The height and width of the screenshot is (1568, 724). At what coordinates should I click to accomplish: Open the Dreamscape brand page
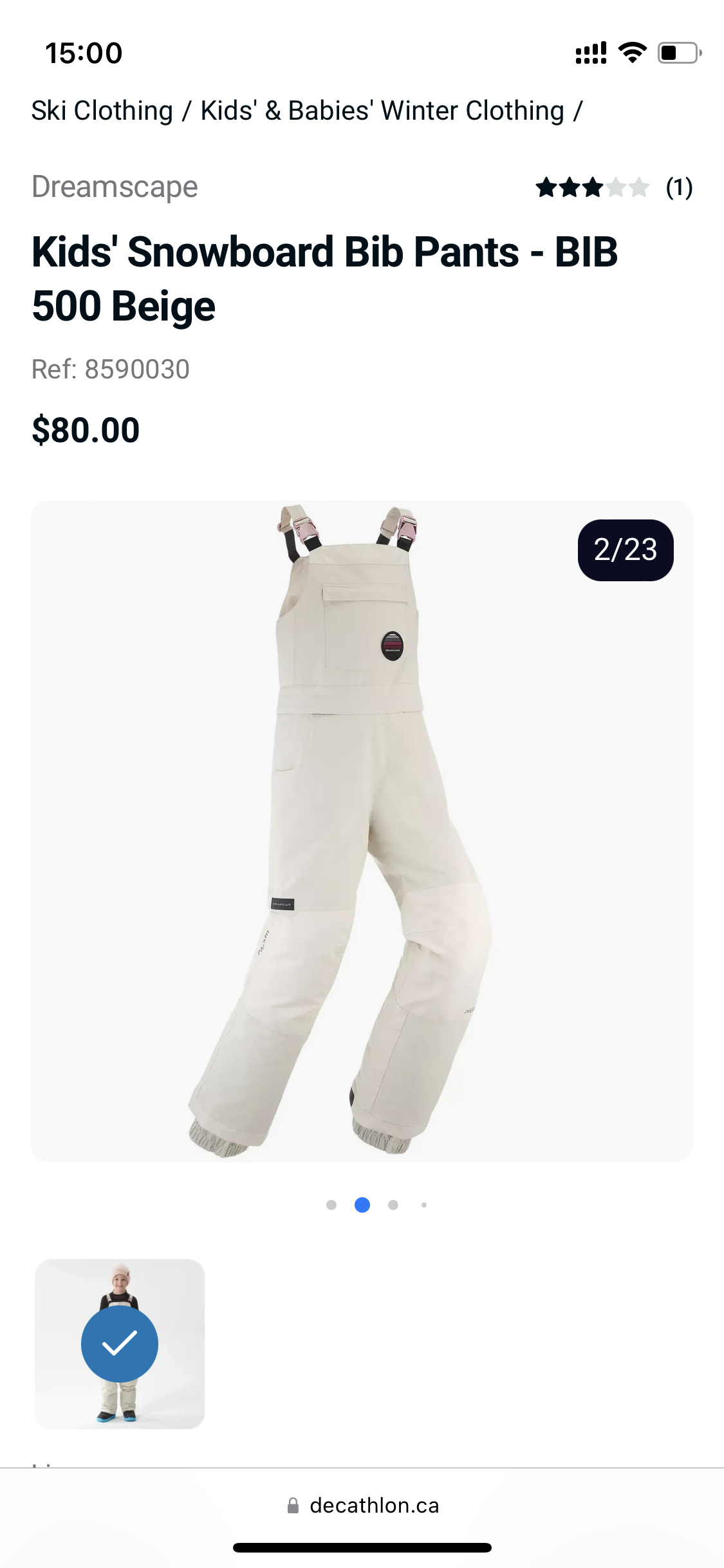115,187
